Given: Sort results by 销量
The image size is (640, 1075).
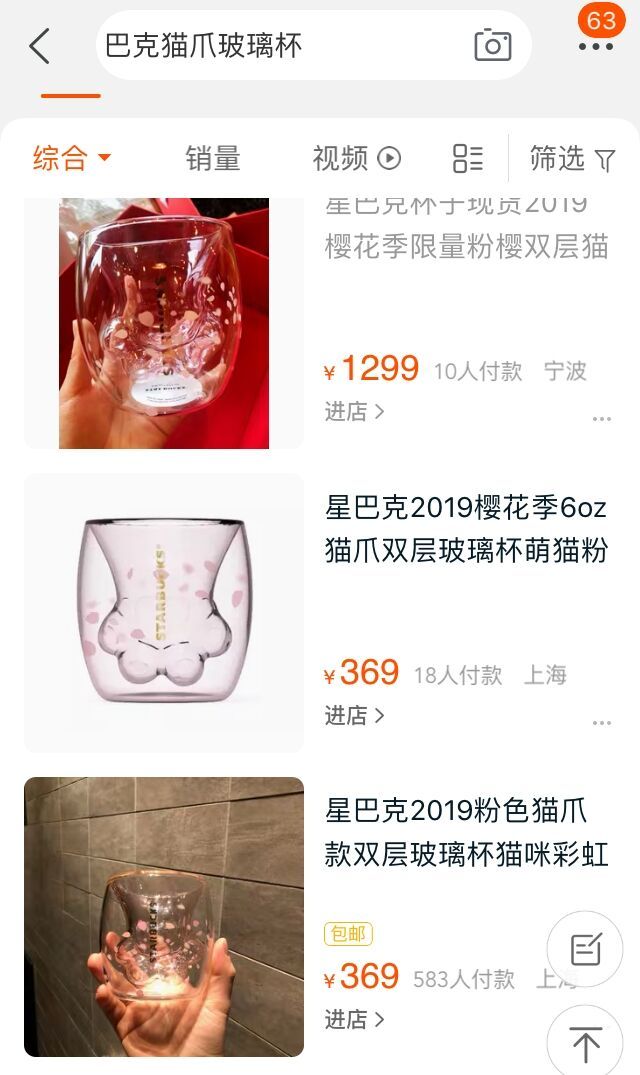Looking at the screenshot, I should 213,158.
